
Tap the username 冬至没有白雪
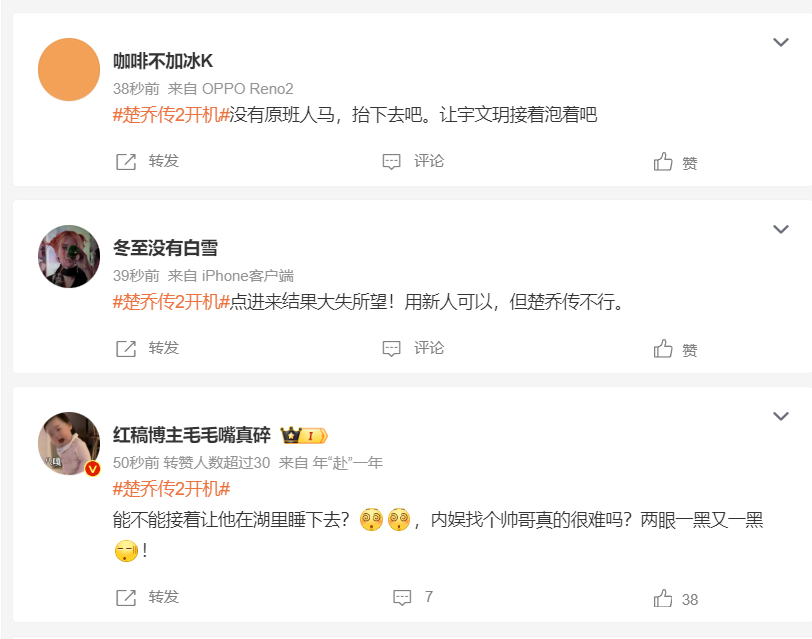165,248
